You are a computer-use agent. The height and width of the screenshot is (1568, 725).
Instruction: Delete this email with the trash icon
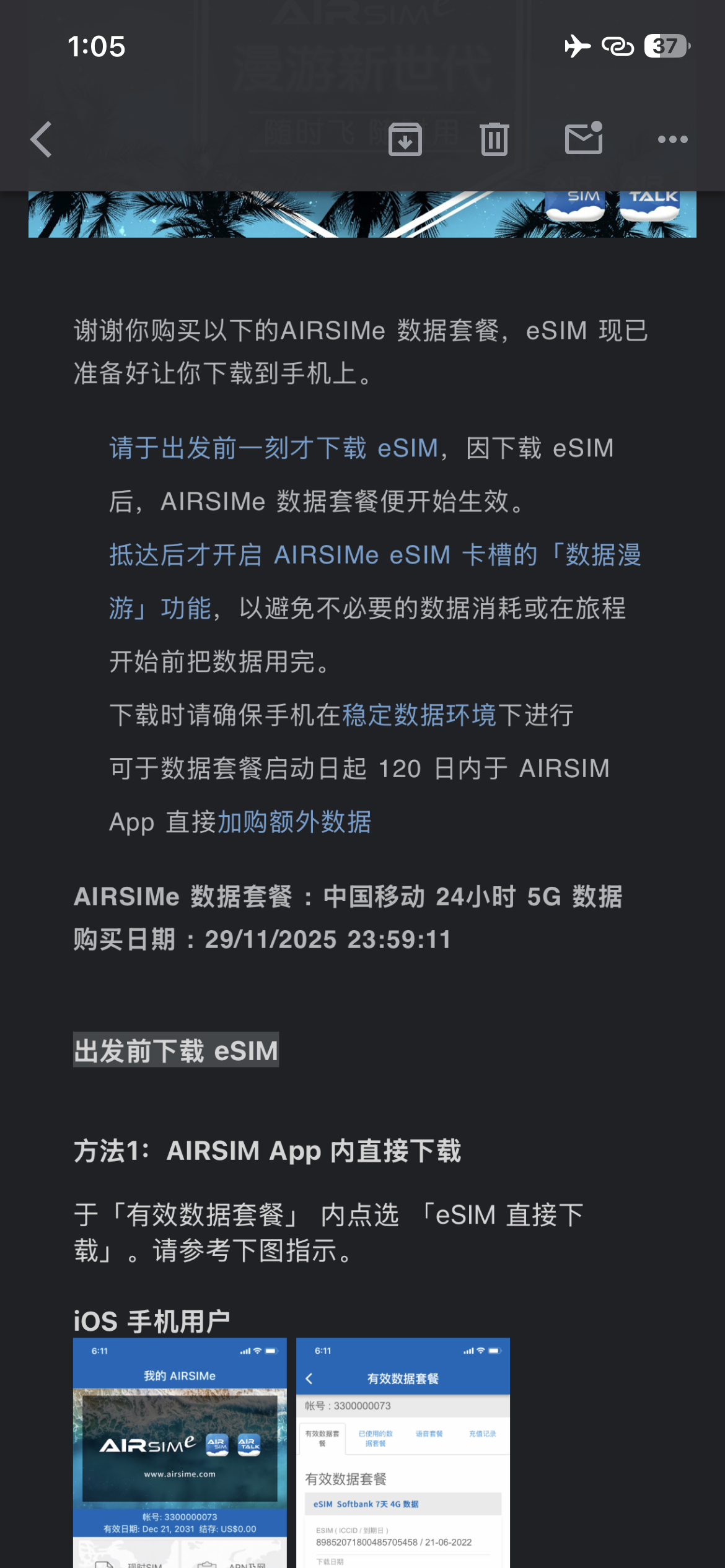click(494, 139)
